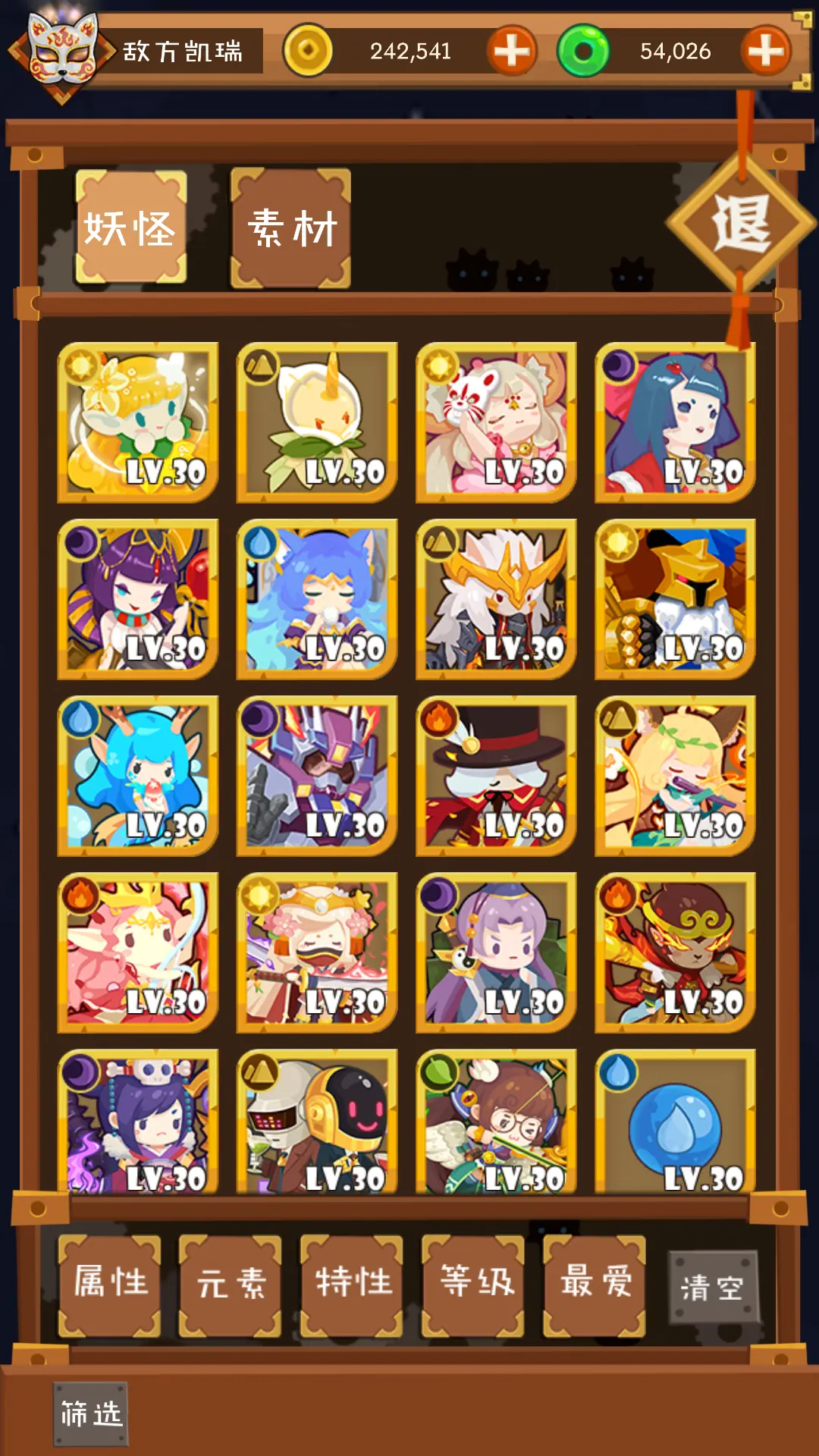Open the fox mask player avatar
819x1456 pixels.
click(62, 52)
